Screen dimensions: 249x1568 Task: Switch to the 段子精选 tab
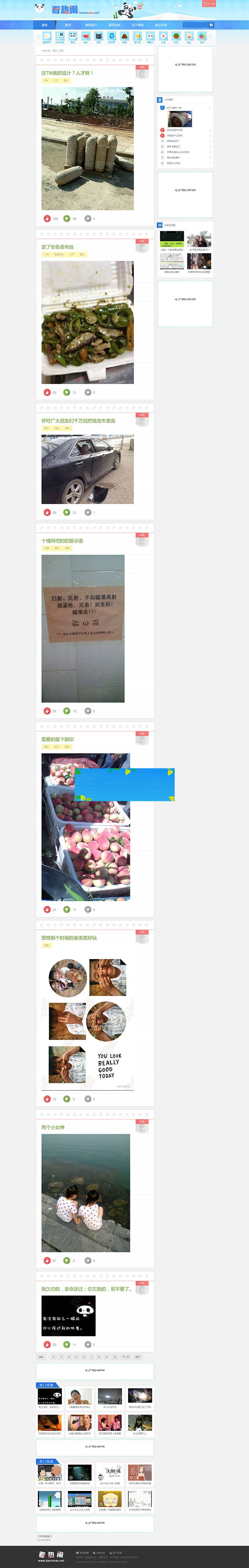coord(138,25)
